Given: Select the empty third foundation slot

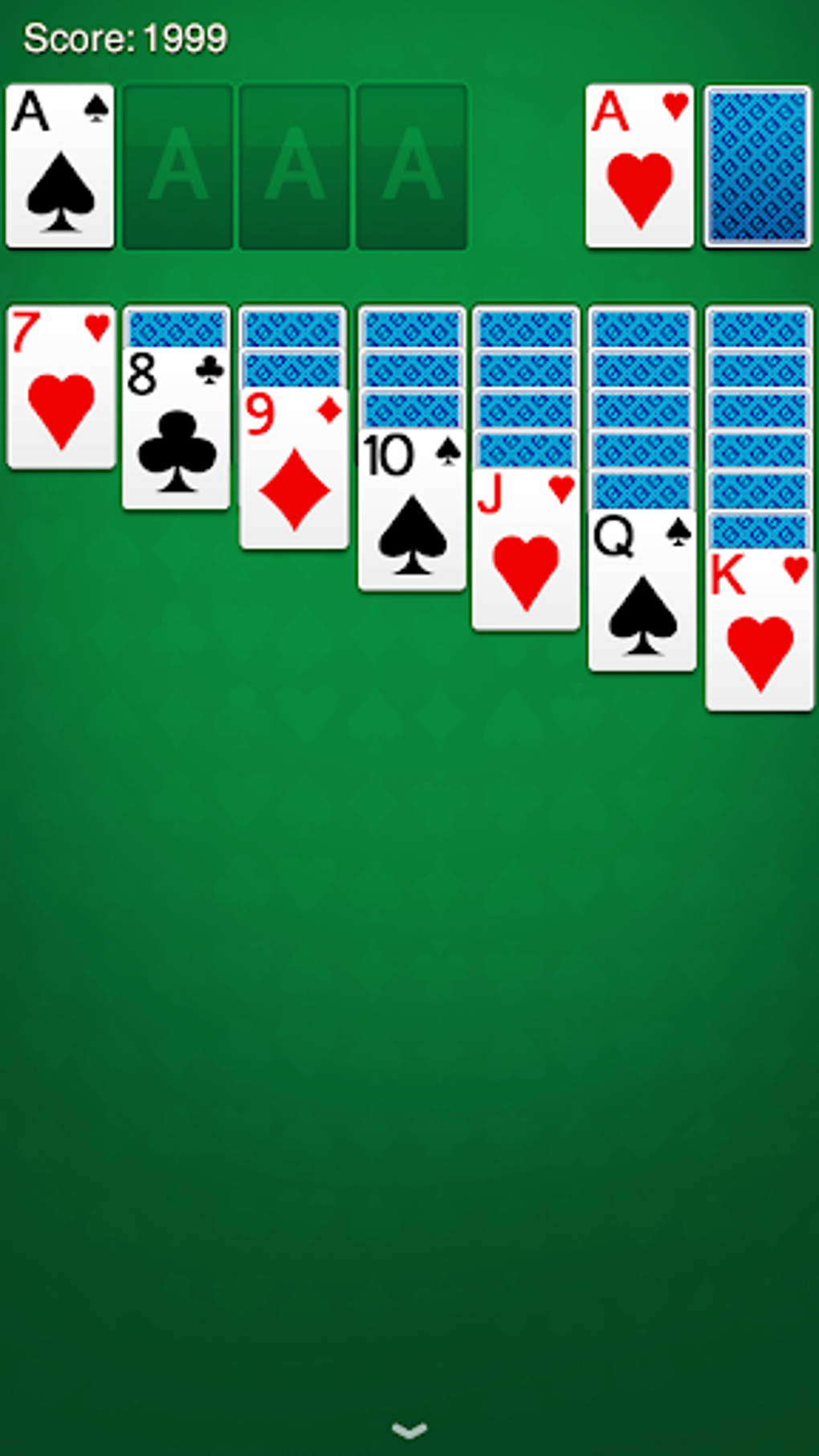Looking at the screenshot, I should pyautogui.click(x=295, y=165).
